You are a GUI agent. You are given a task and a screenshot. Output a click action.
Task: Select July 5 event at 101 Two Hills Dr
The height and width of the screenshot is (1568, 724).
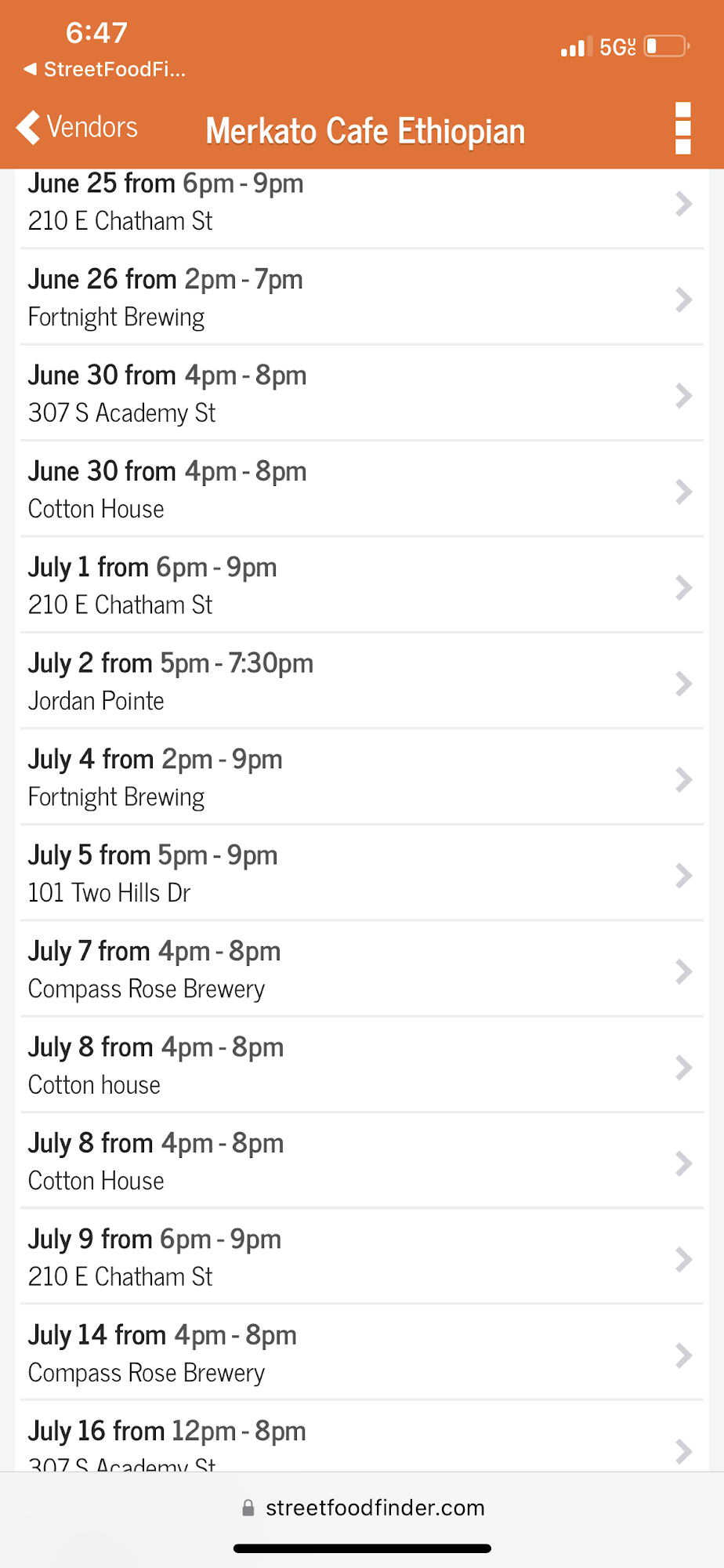[x=361, y=873]
